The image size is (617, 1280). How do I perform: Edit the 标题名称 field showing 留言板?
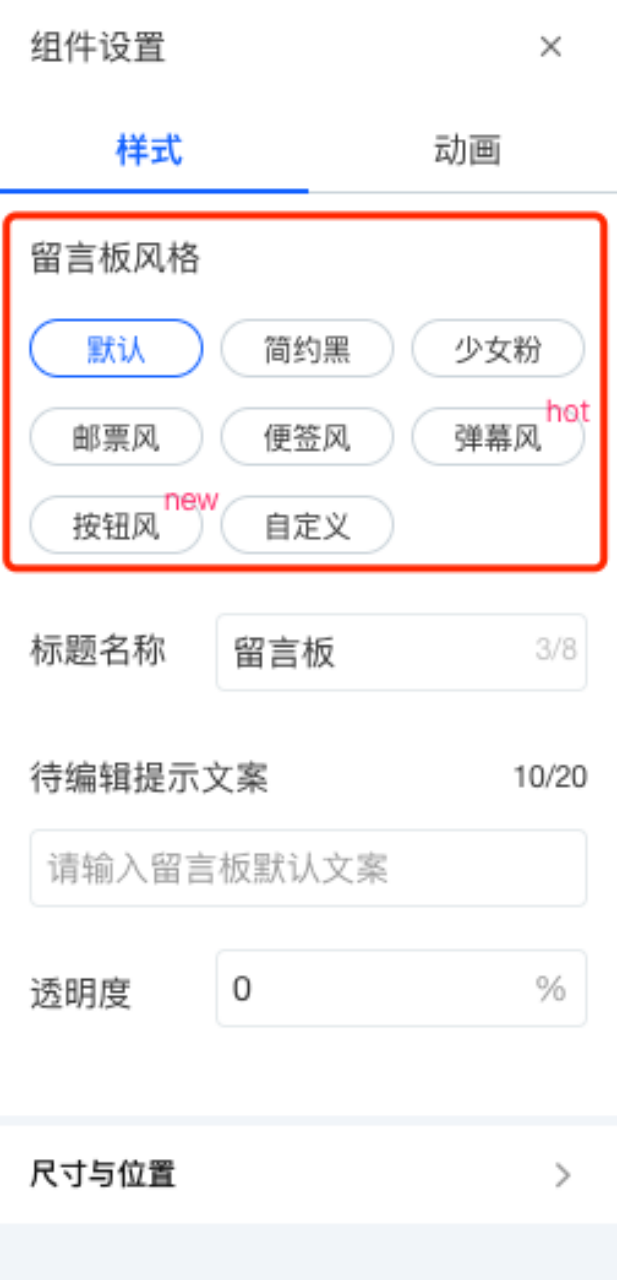click(x=380, y=652)
